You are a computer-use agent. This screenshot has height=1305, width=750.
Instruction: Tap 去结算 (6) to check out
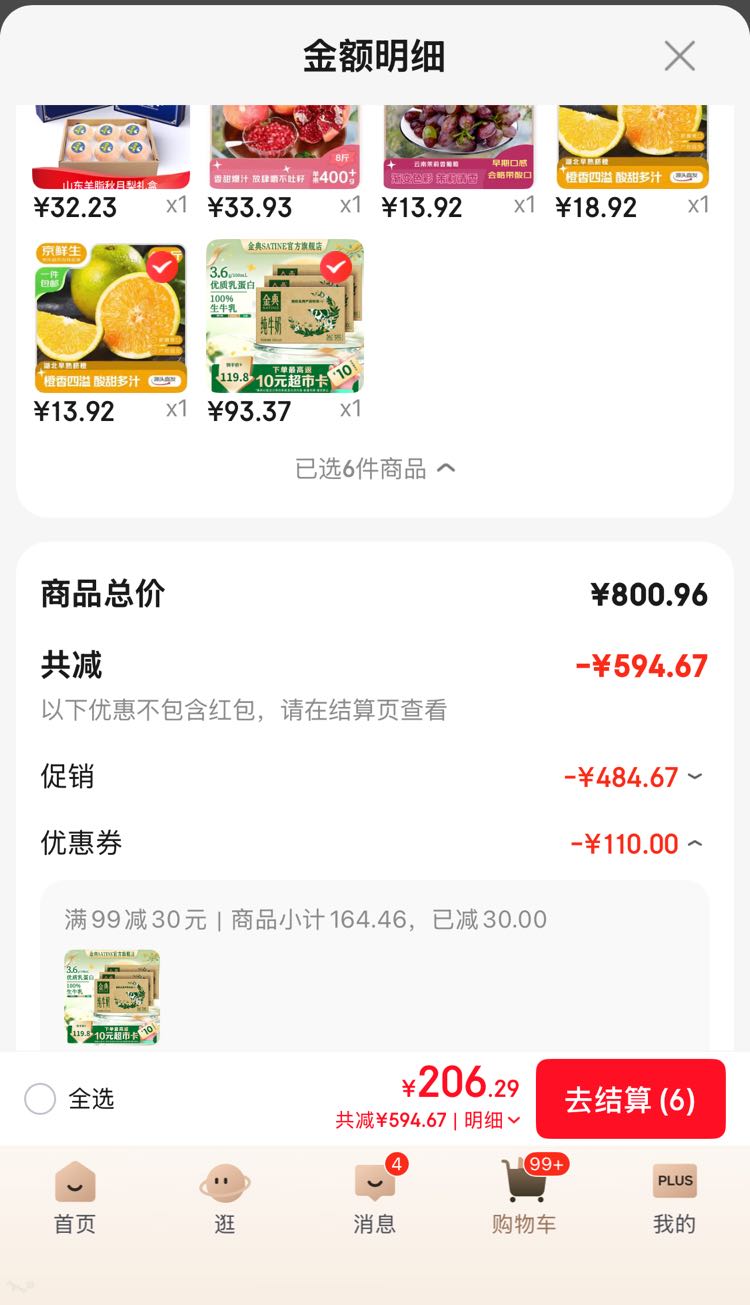[630, 1099]
